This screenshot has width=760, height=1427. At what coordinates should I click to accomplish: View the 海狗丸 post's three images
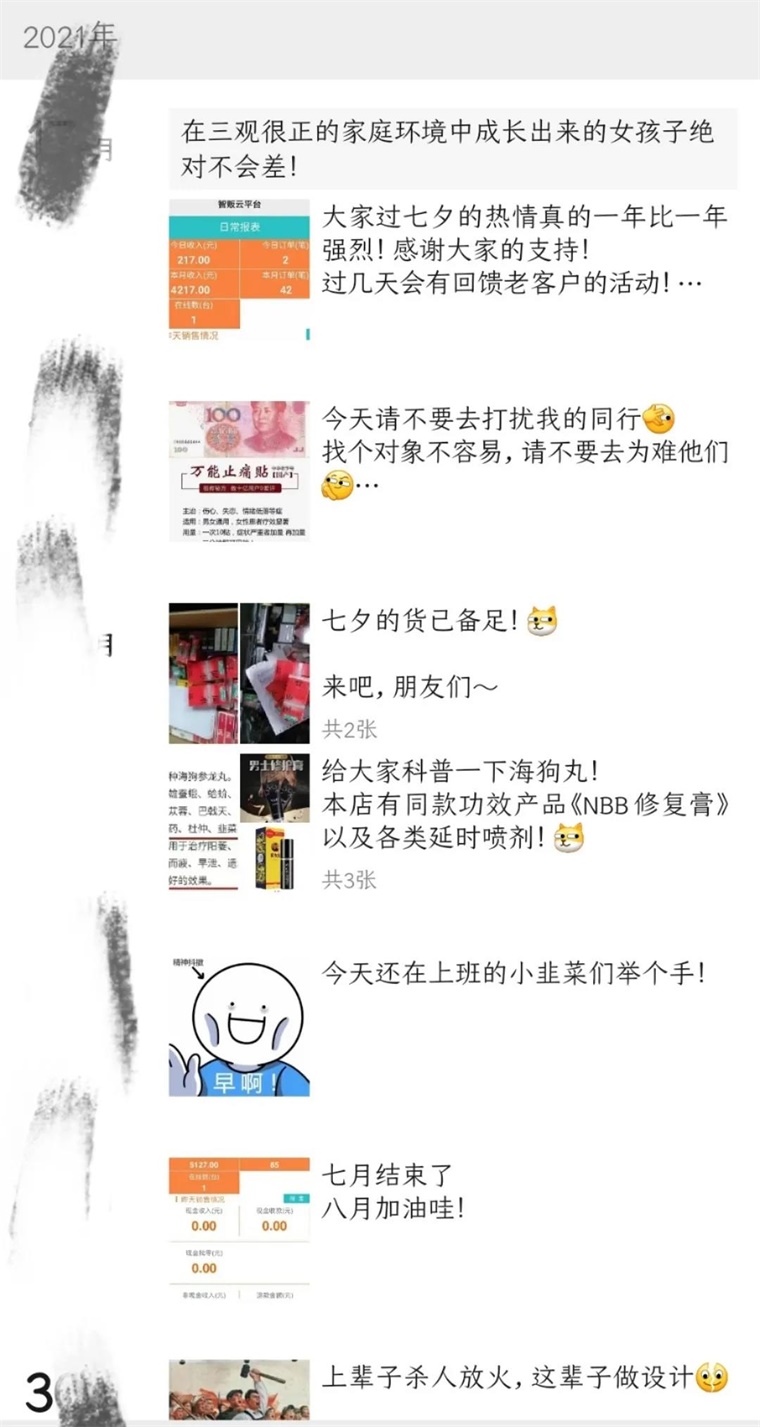point(238,824)
